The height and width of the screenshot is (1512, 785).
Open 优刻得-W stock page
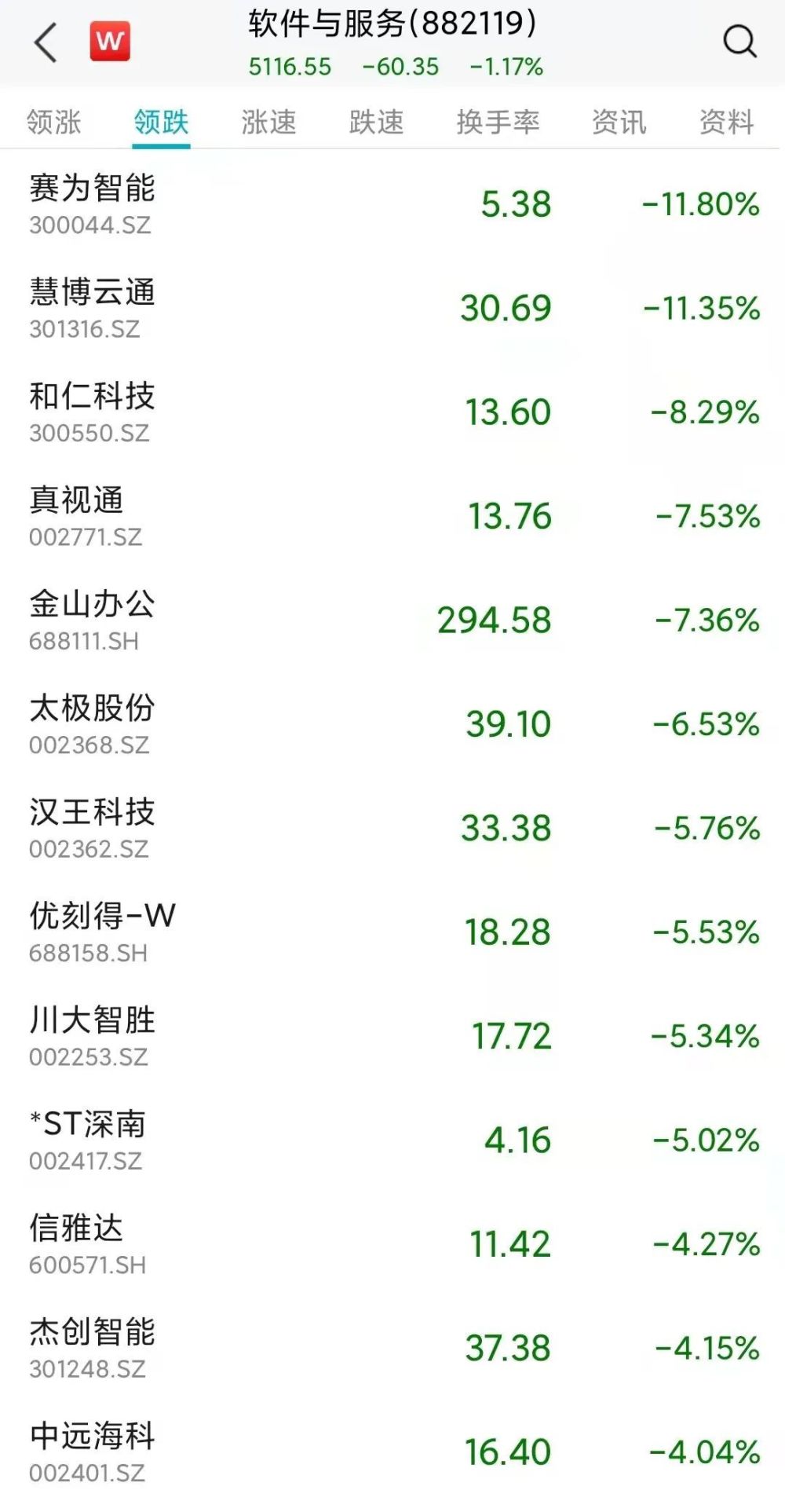click(392, 932)
